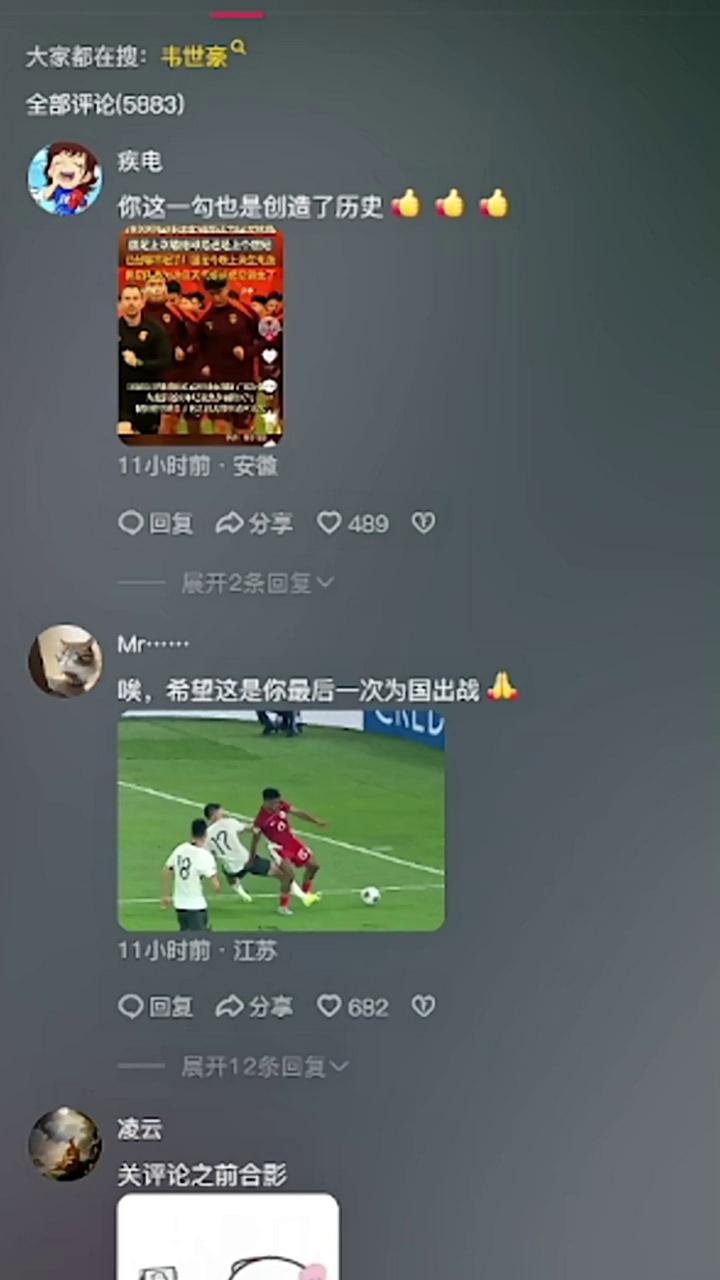Image resolution: width=720 pixels, height=1280 pixels.
Task: Dislike Mr······'s comment
Action: coord(423,1007)
